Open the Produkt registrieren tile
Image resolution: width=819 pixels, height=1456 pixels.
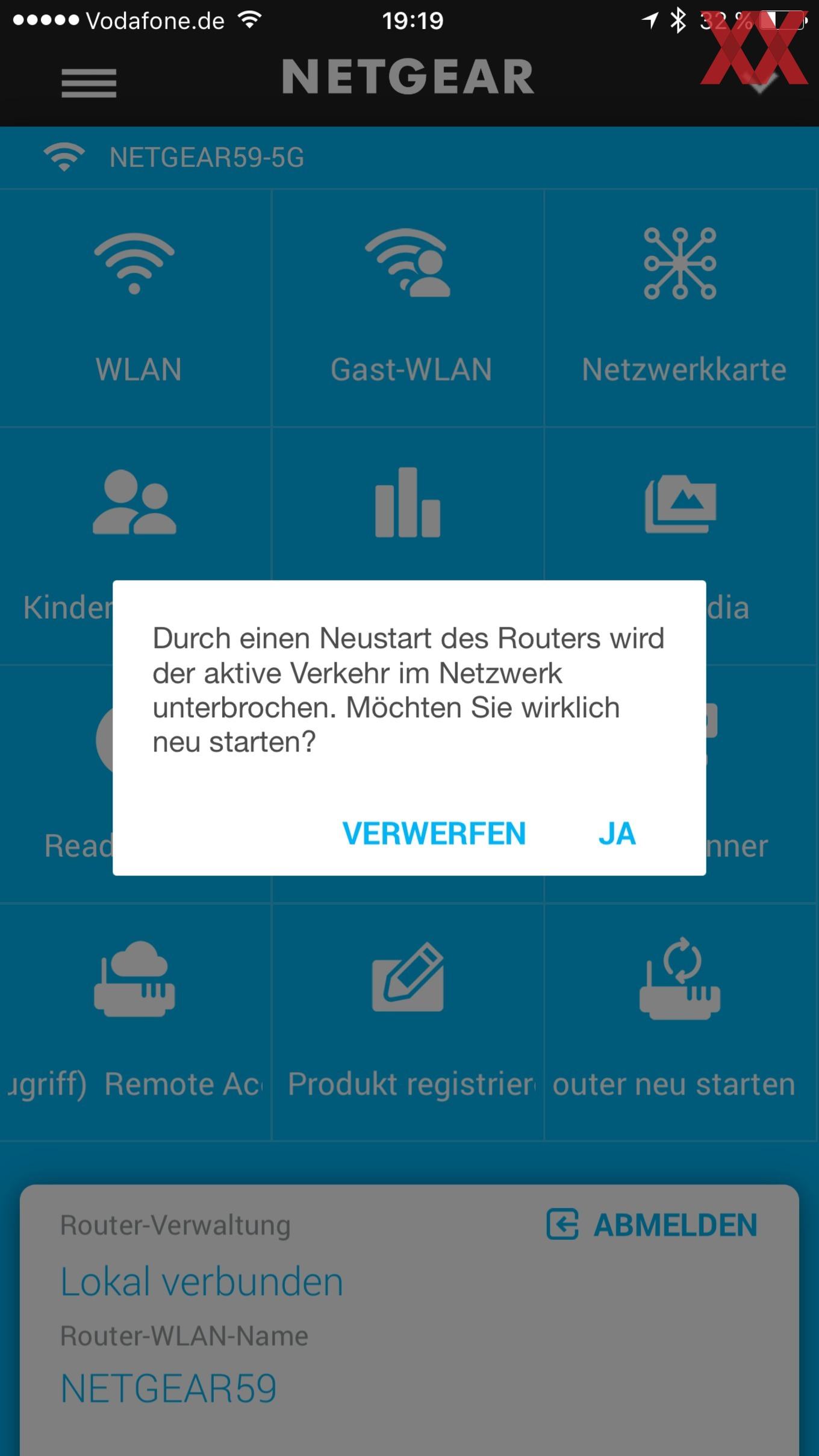pos(408,1022)
